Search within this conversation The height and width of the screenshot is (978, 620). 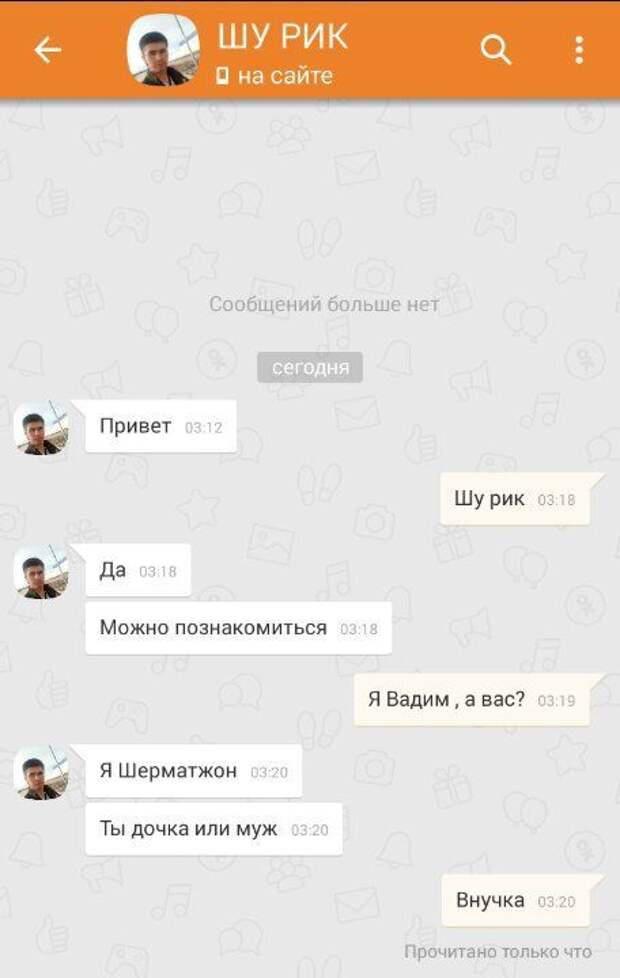(x=495, y=50)
